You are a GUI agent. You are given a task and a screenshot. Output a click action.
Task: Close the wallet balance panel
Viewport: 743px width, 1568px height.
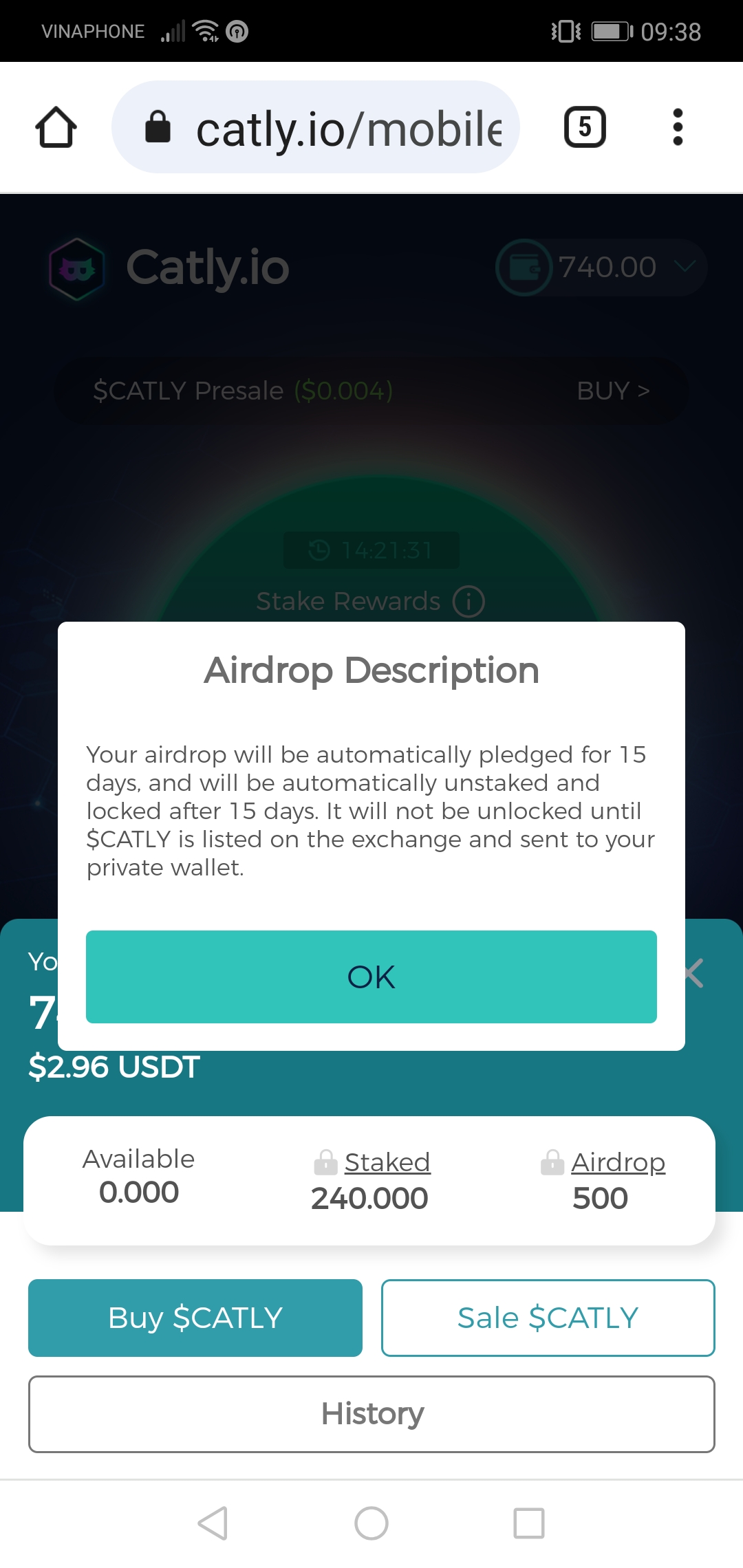pyautogui.click(x=695, y=973)
